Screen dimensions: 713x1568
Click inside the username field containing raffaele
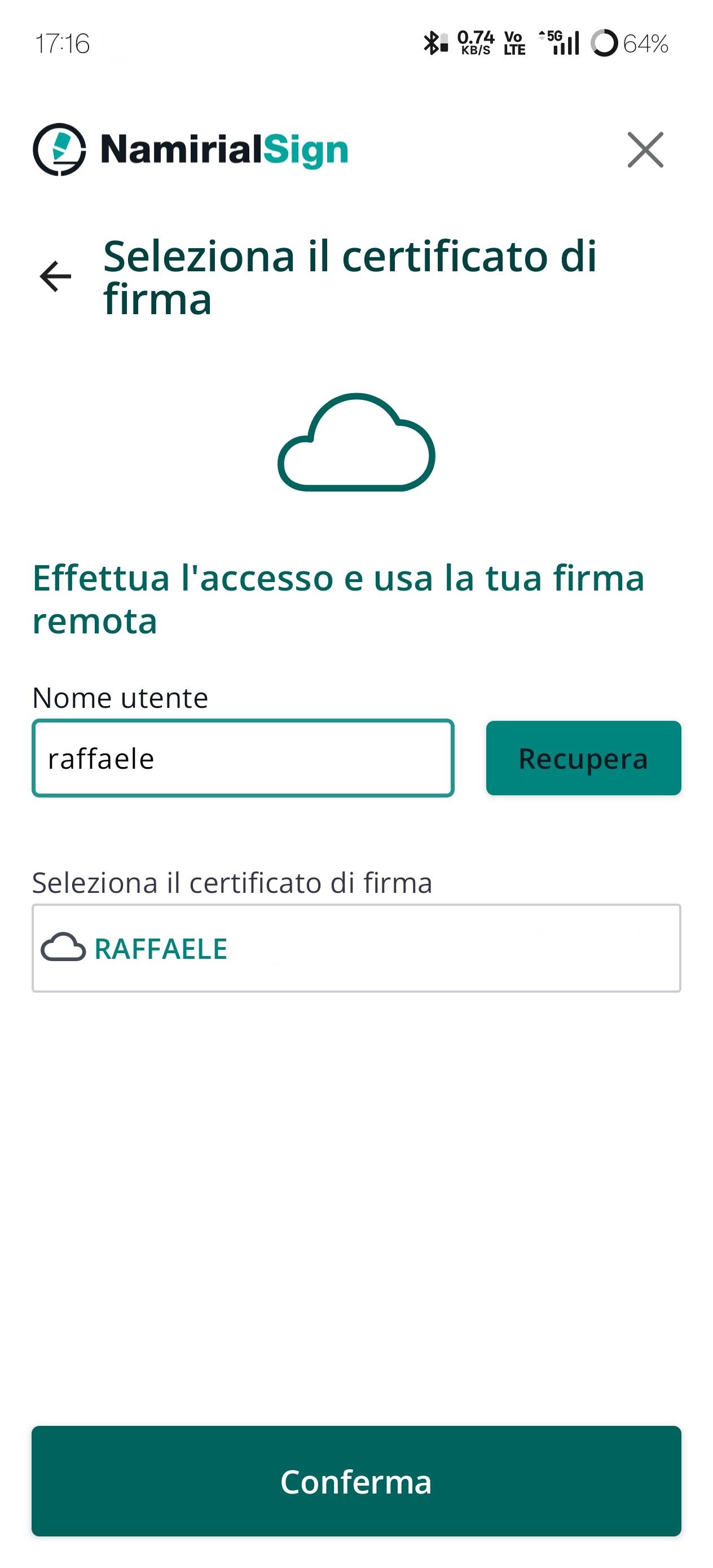coord(243,758)
